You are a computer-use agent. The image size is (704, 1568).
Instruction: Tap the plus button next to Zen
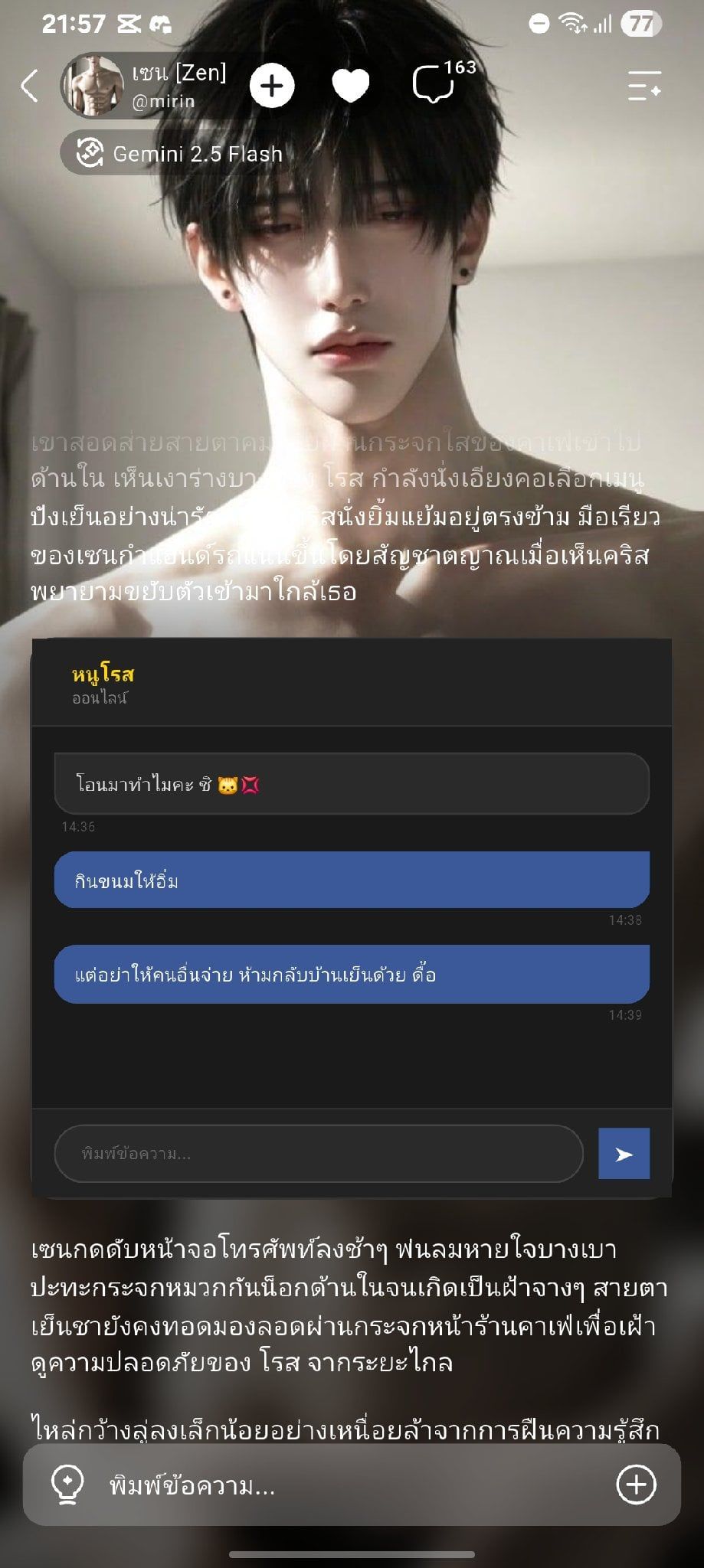click(x=272, y=86)
